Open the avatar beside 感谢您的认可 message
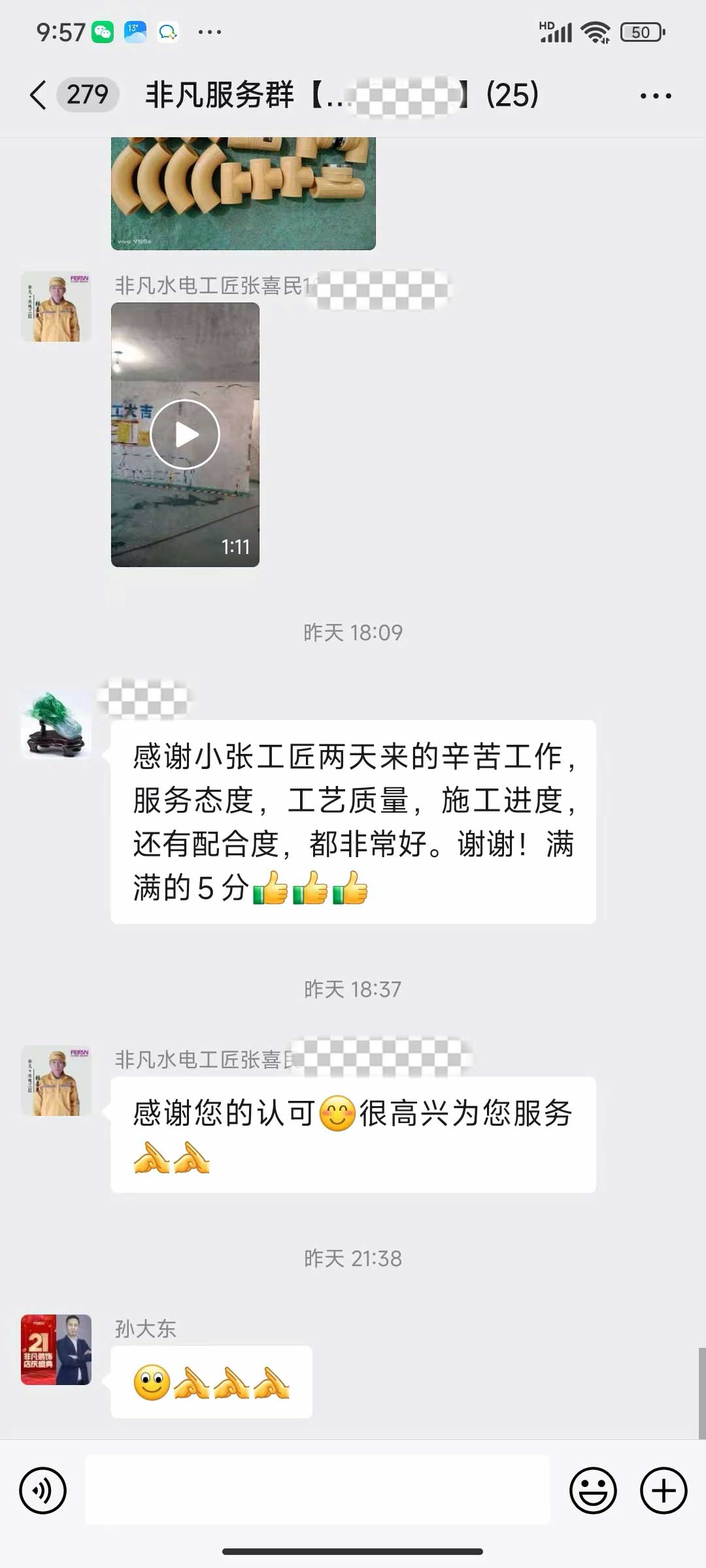706x1568 pixels. tap(56, 1081)
